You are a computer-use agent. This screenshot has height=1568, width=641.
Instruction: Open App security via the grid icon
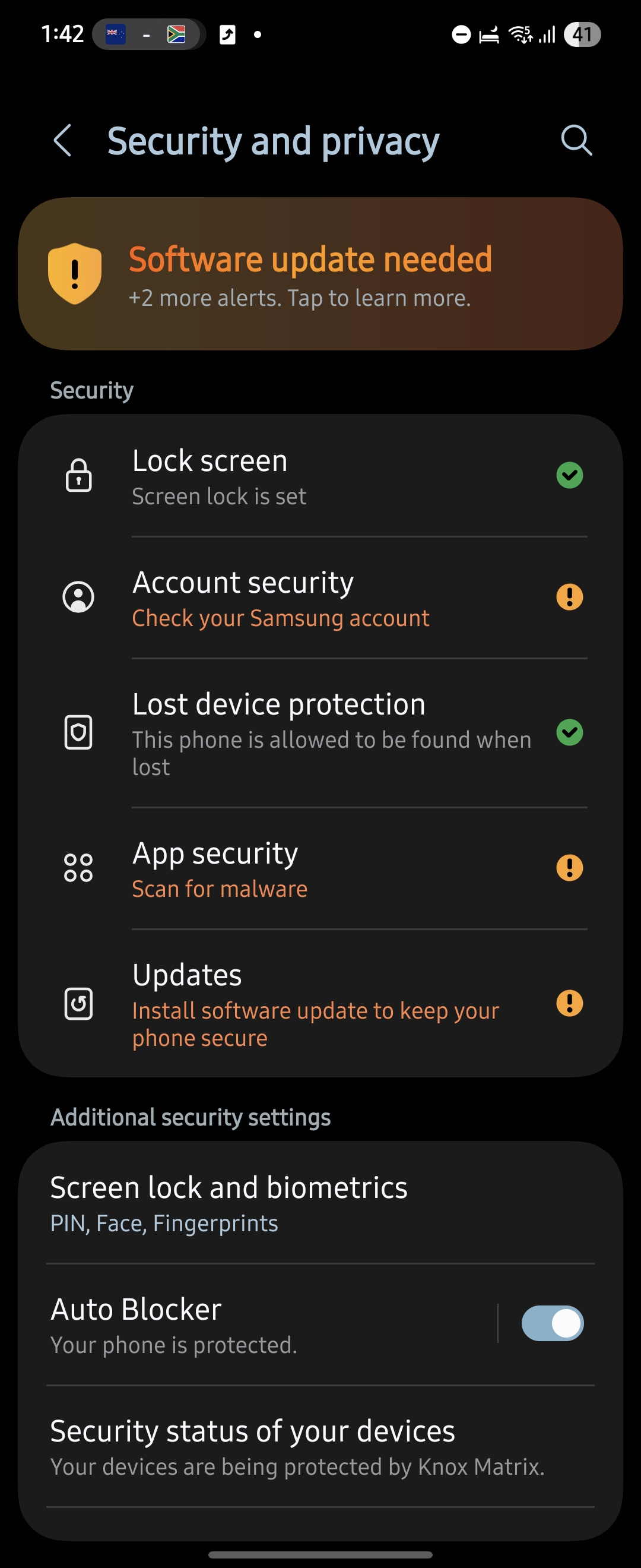point(78,867)
